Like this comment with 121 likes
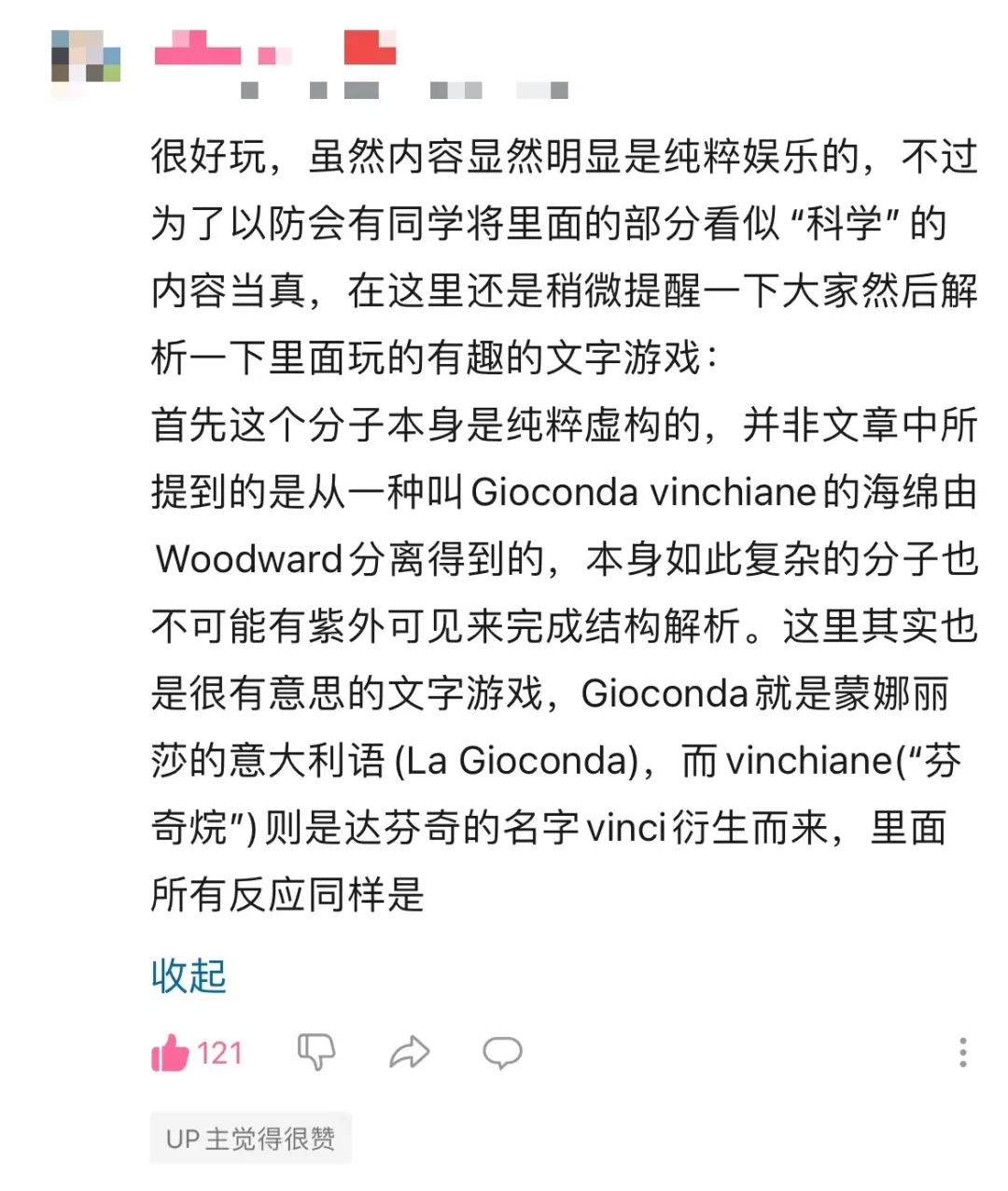1008x1191 pixels. point(171,1053)
